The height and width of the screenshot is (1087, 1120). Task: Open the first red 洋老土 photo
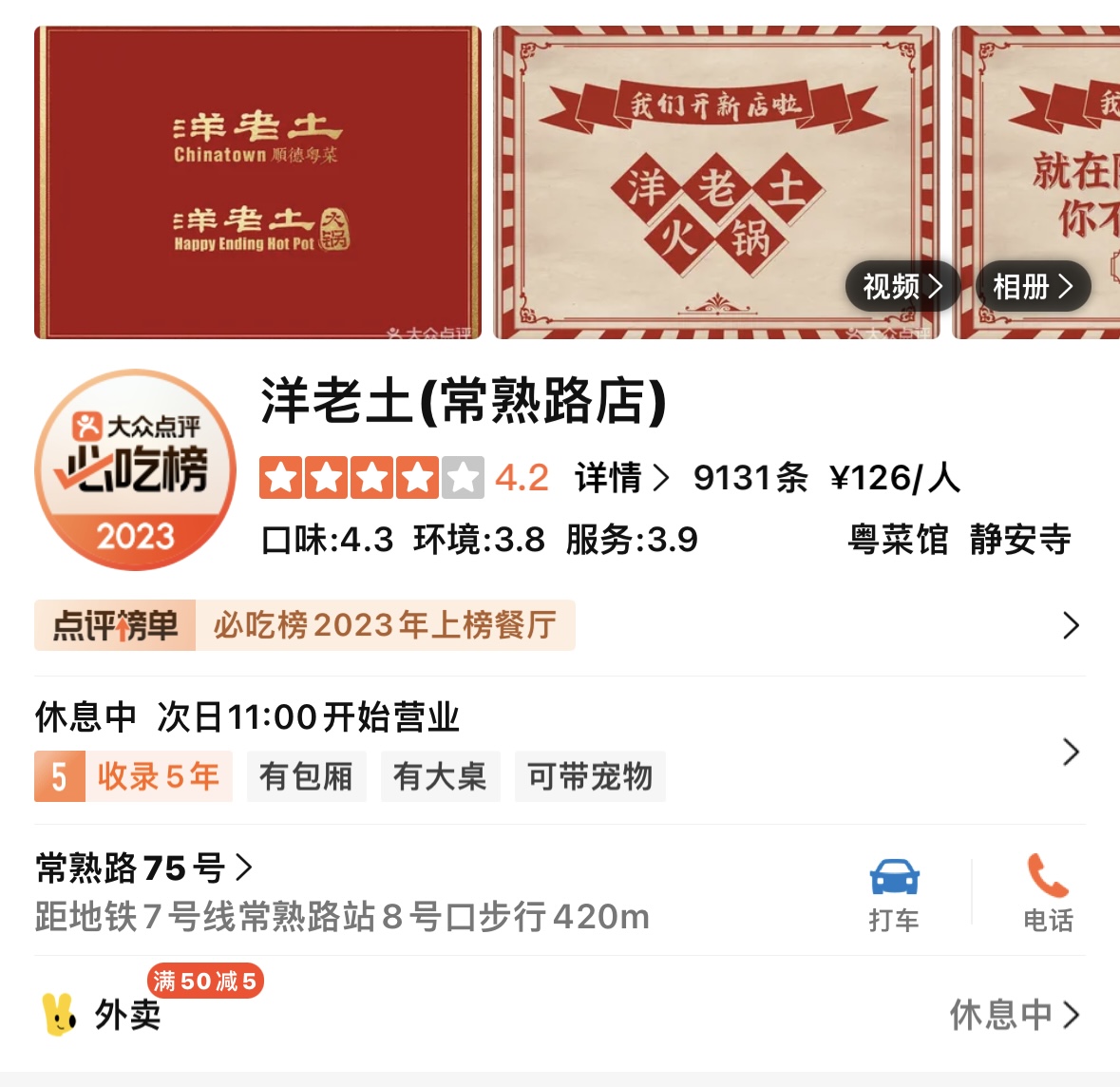(x=257, y=182)
